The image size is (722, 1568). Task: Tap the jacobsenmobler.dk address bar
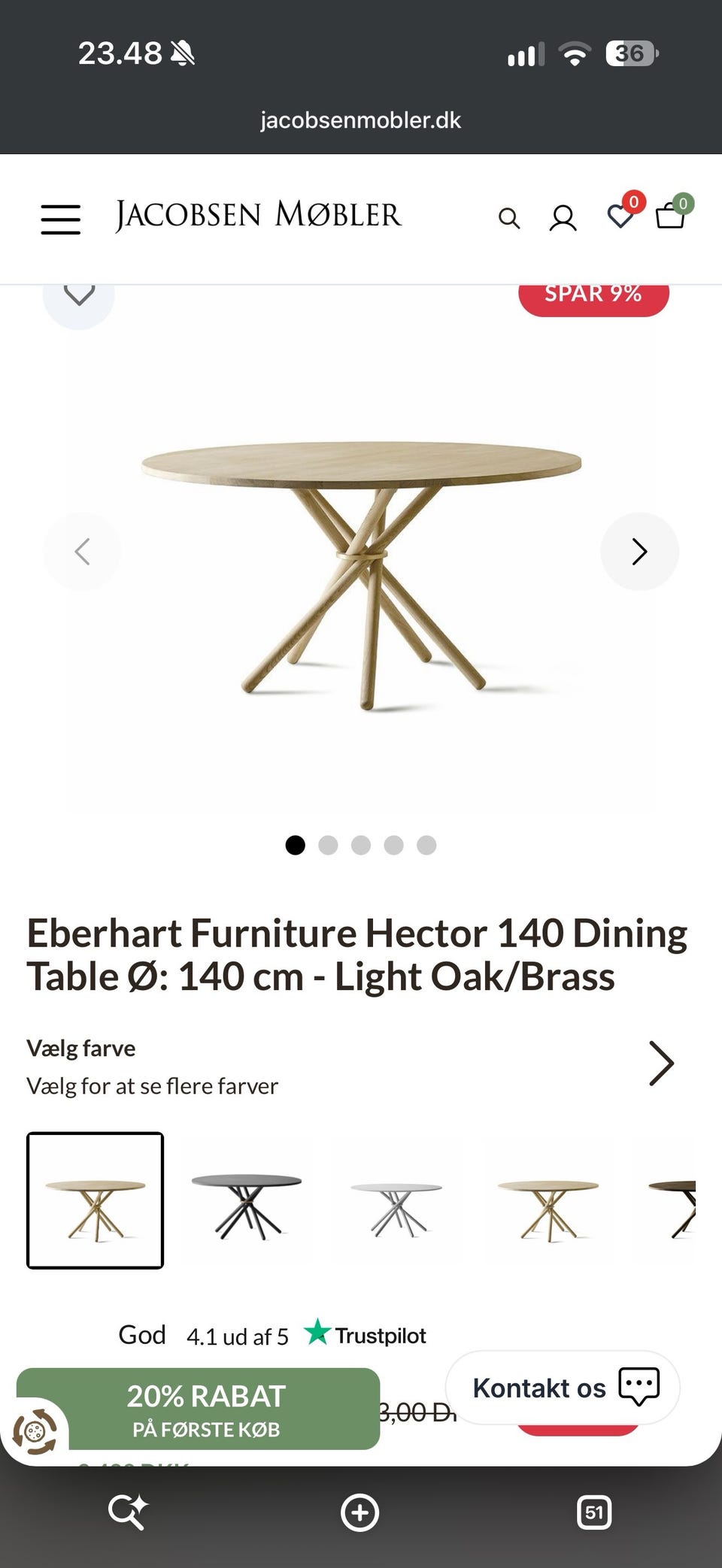tap(360, 120)
